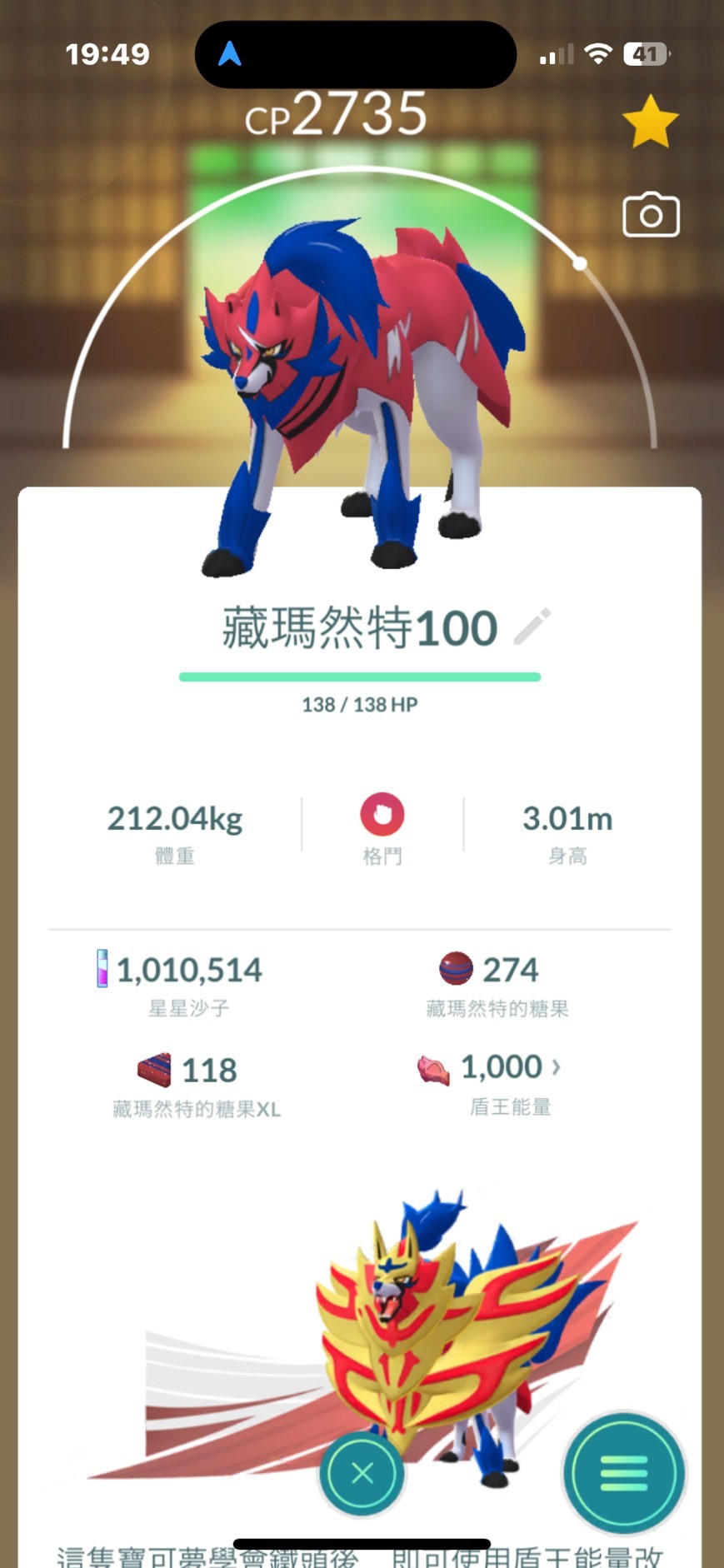The image size is (724, 1568).
Task: Open the green hamburger menu button
Action: coord(624,1473)
